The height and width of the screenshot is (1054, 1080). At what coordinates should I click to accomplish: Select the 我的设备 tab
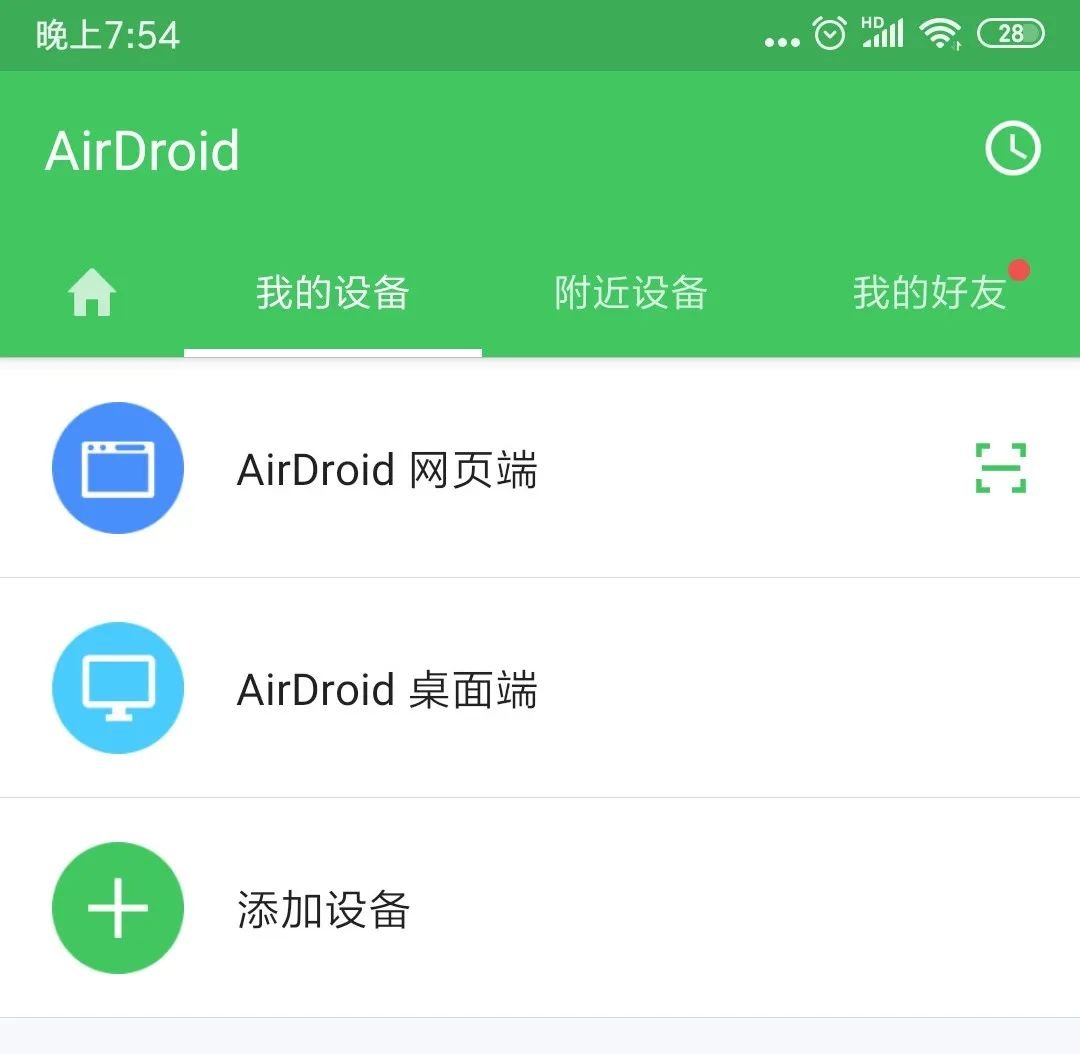tap(333, 294)
